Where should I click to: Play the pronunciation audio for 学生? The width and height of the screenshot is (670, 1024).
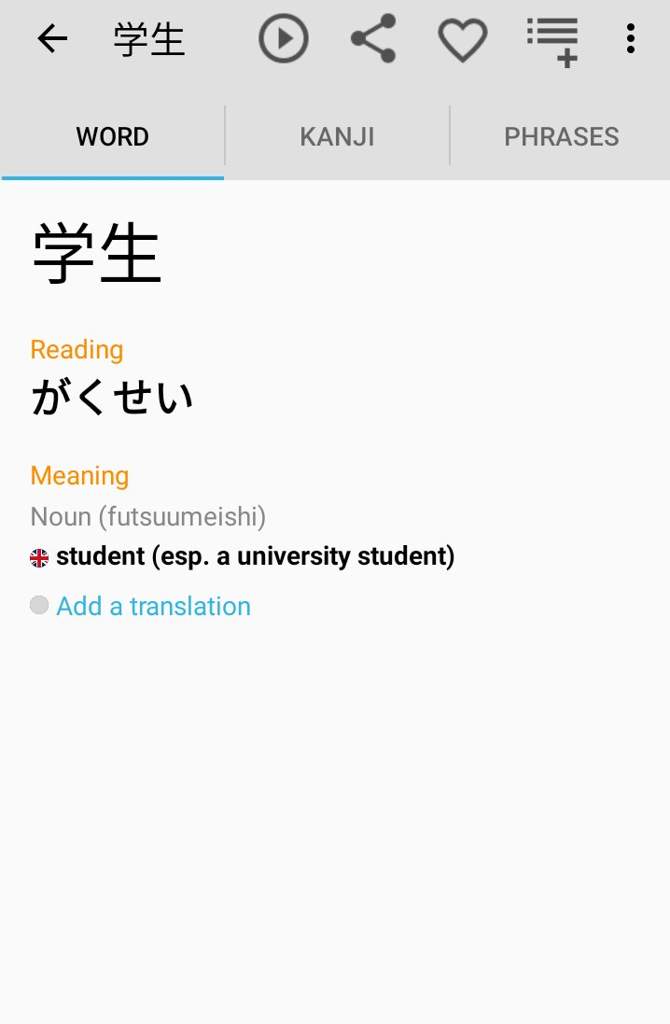click(x=283, y=39)
